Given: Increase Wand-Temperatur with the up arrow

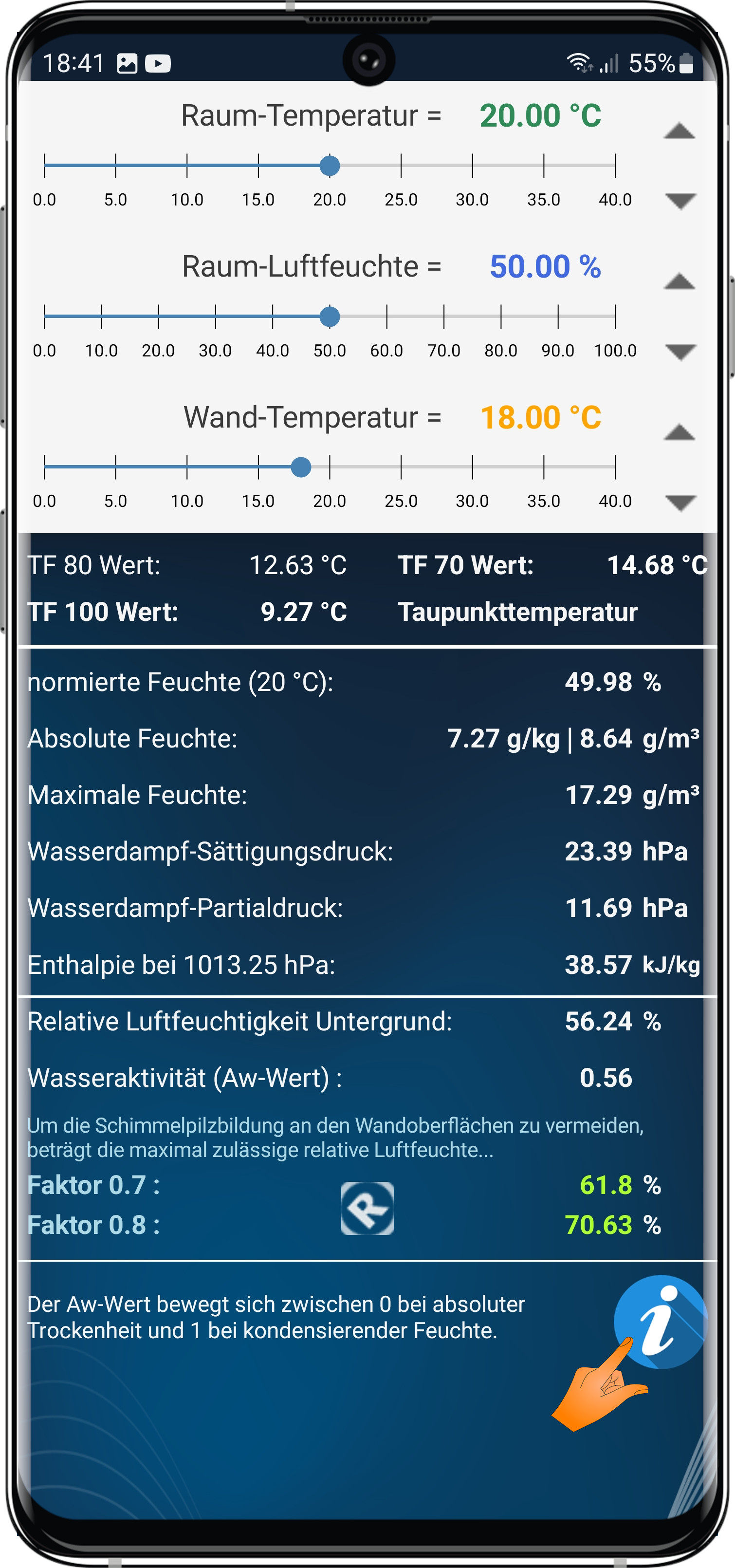Looking at the screenshot, I should point(679,432).
